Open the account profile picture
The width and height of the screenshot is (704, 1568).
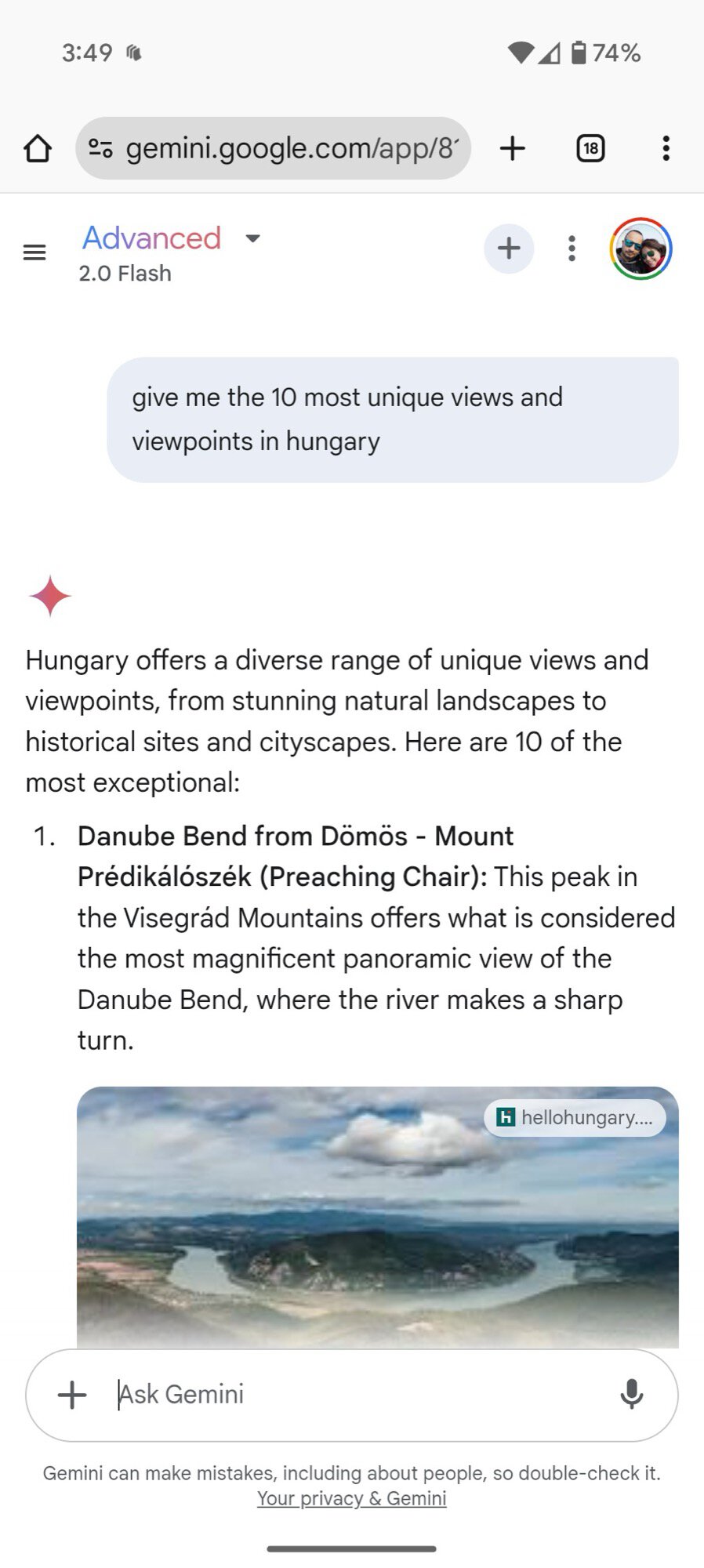point(640,249)
